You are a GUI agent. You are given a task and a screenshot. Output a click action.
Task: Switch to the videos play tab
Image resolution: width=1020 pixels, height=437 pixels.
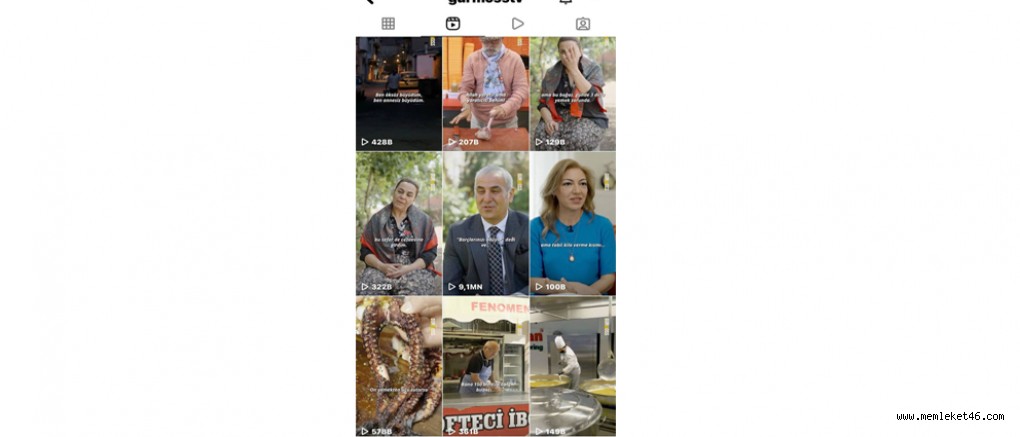tap(518, 23)
